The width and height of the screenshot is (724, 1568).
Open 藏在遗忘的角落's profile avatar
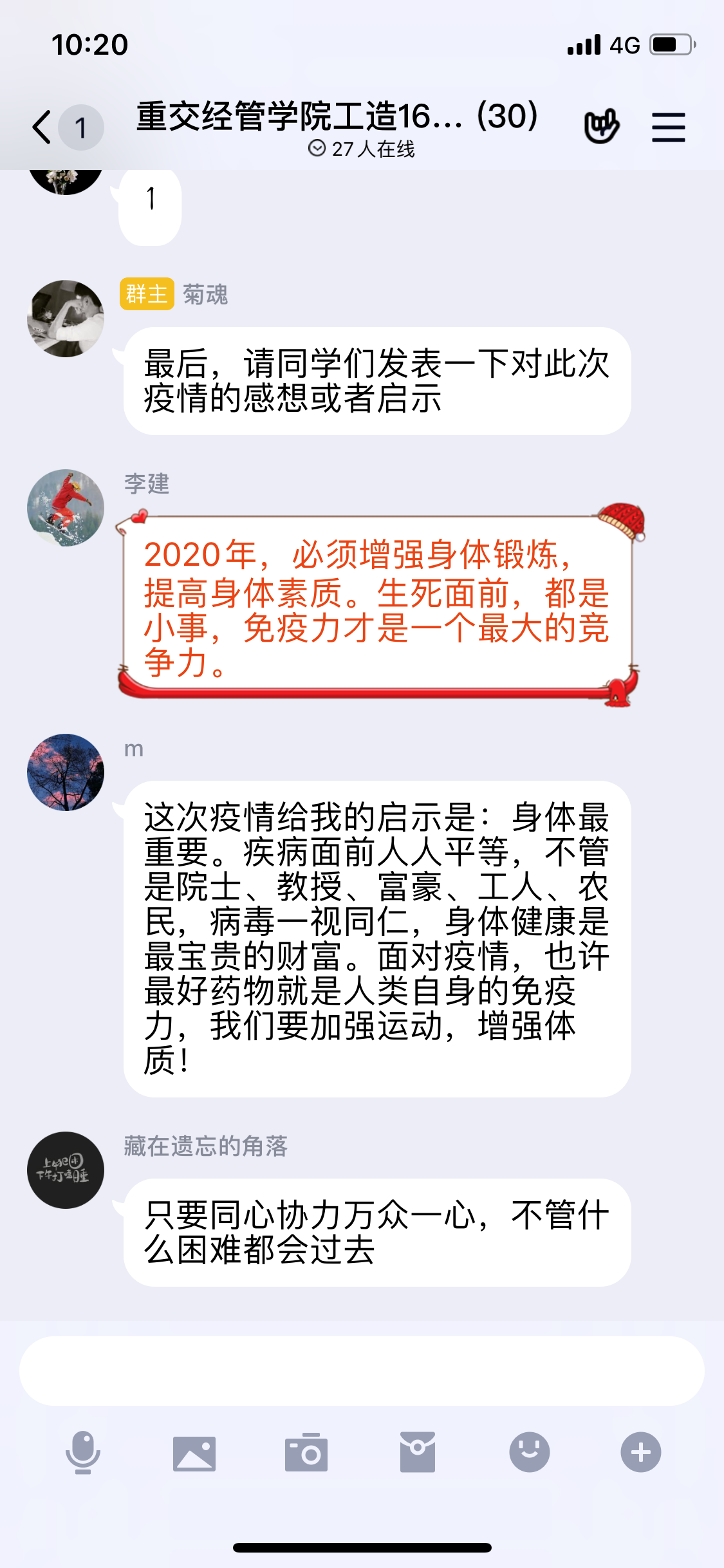coord(66,1170)
